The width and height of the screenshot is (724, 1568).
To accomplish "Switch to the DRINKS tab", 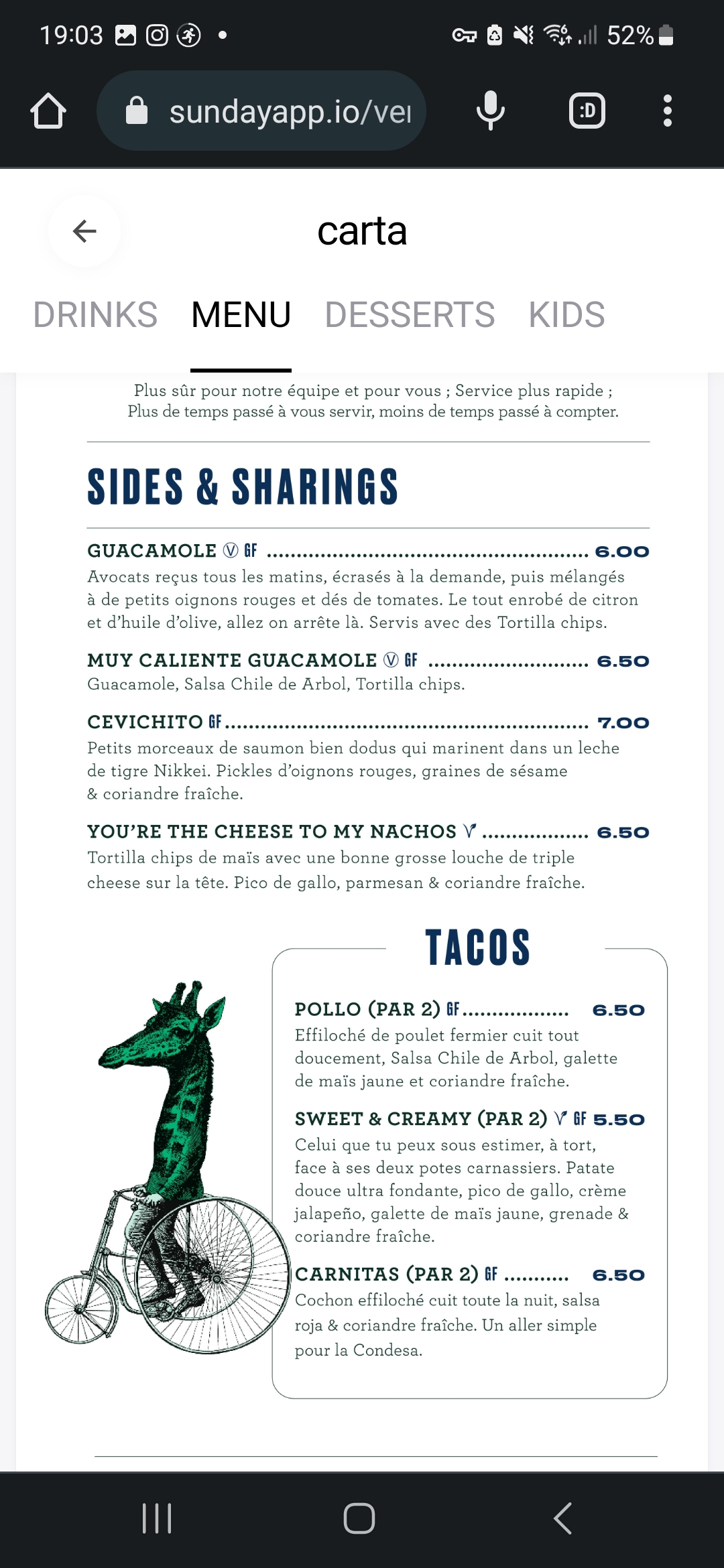I will tap(95, 315).
